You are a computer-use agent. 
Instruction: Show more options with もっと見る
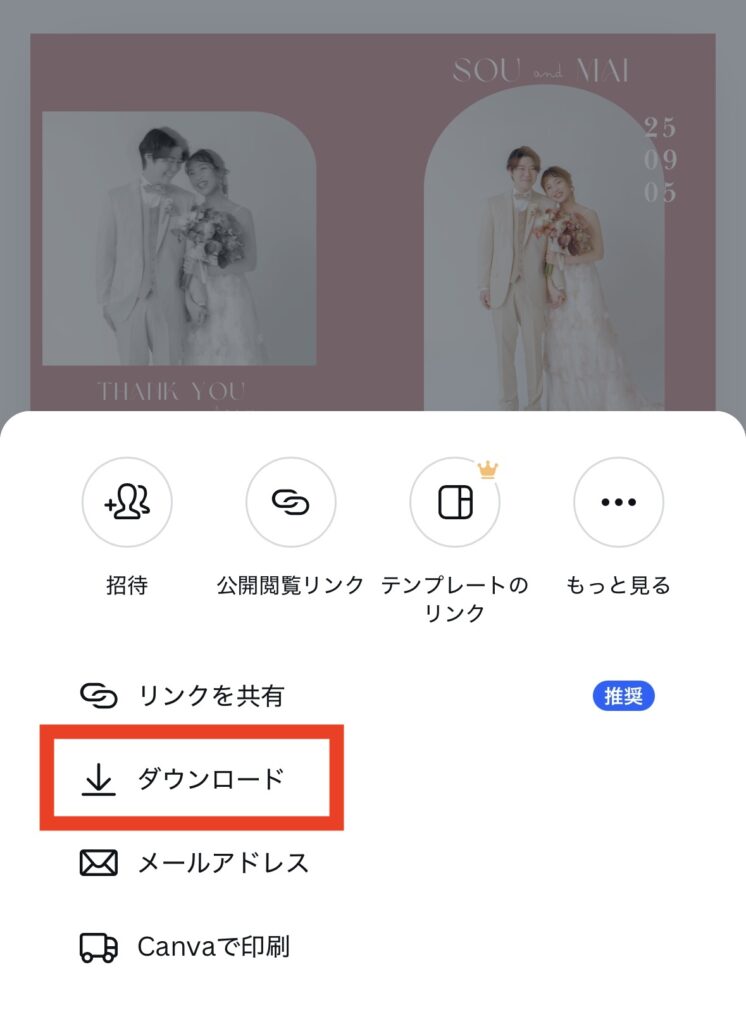pyautogui.click(x=618, y=503)
